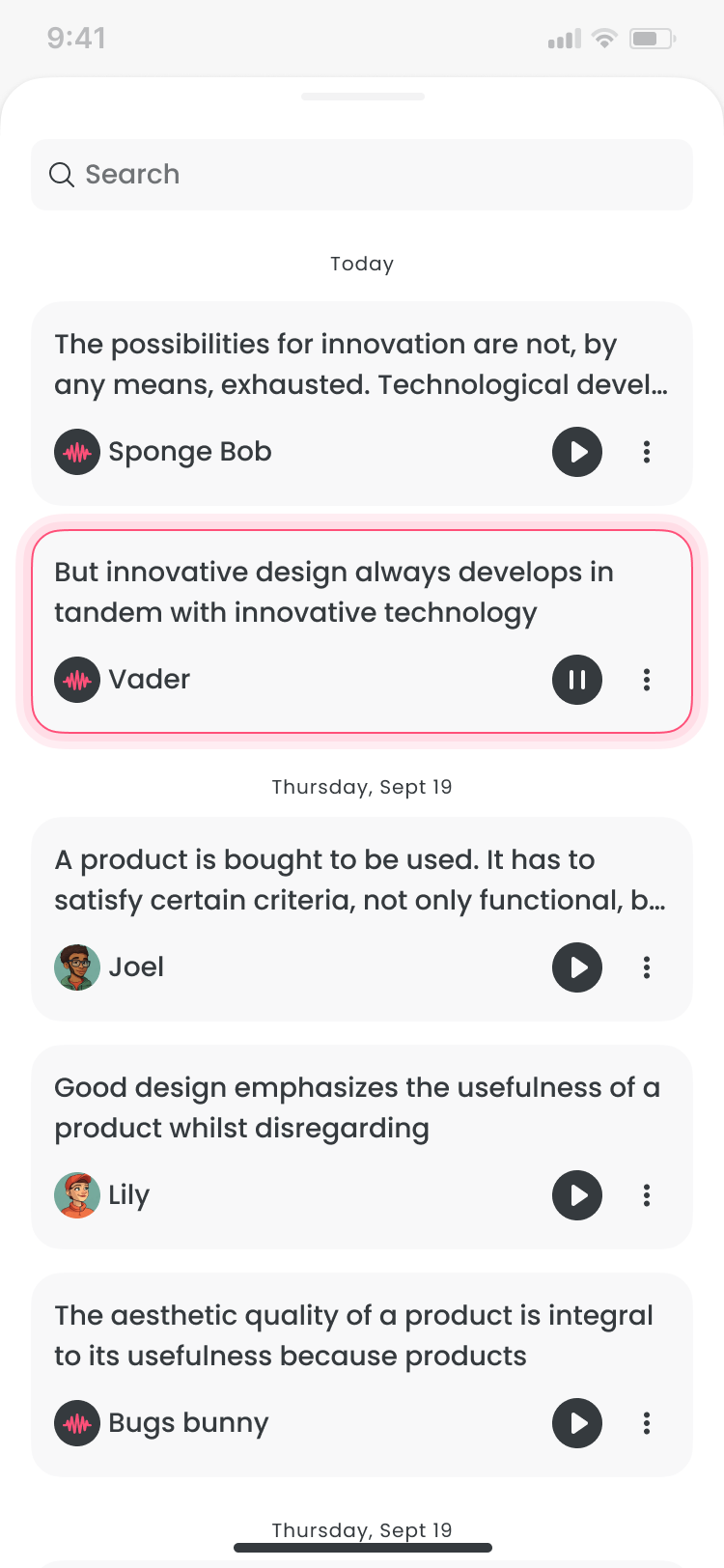The width and height of the screenshot is (724, 1568).
Task: Play the Bugs bunny recording
Action: pyautogui.click(x=577, y=1423)
